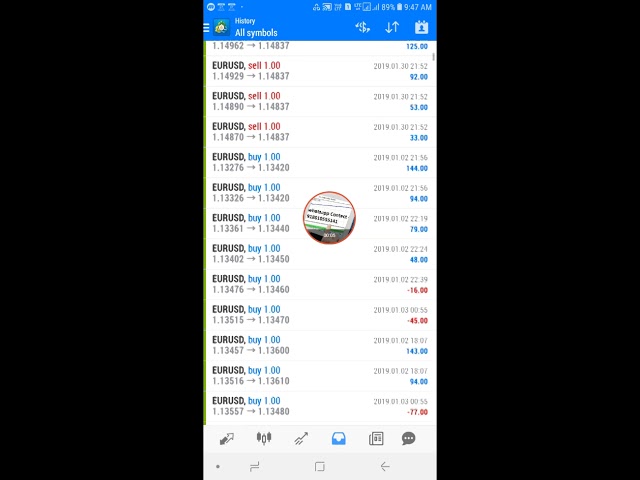Viewport: 640px width, 480px height.
Task: Open the chat messages tab
Action: coord(408,439)
